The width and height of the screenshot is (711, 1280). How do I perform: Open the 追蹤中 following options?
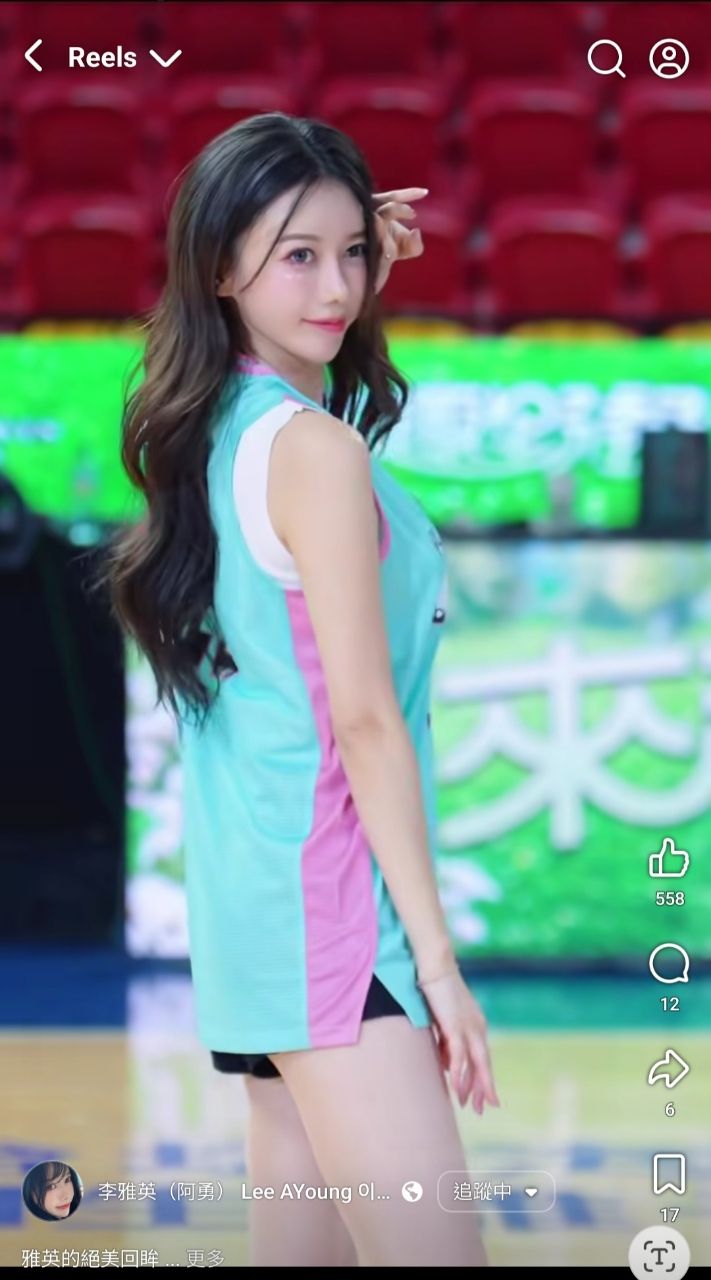tap(496, 1191)
